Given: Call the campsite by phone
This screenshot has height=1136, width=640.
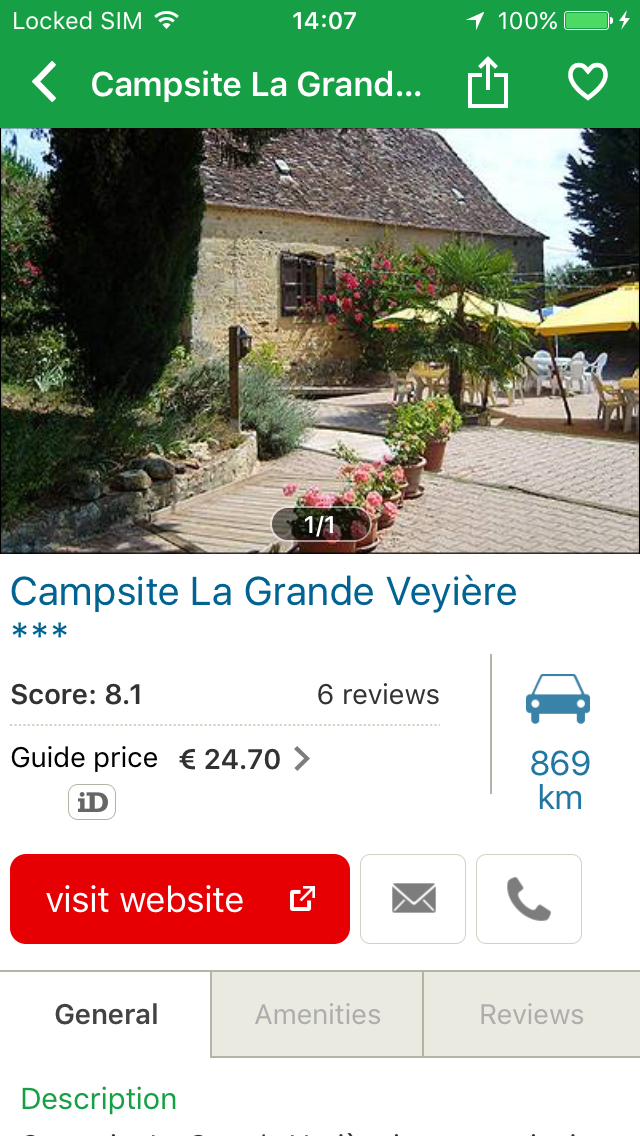Looking at the screenshot, I should coord(529,899).
